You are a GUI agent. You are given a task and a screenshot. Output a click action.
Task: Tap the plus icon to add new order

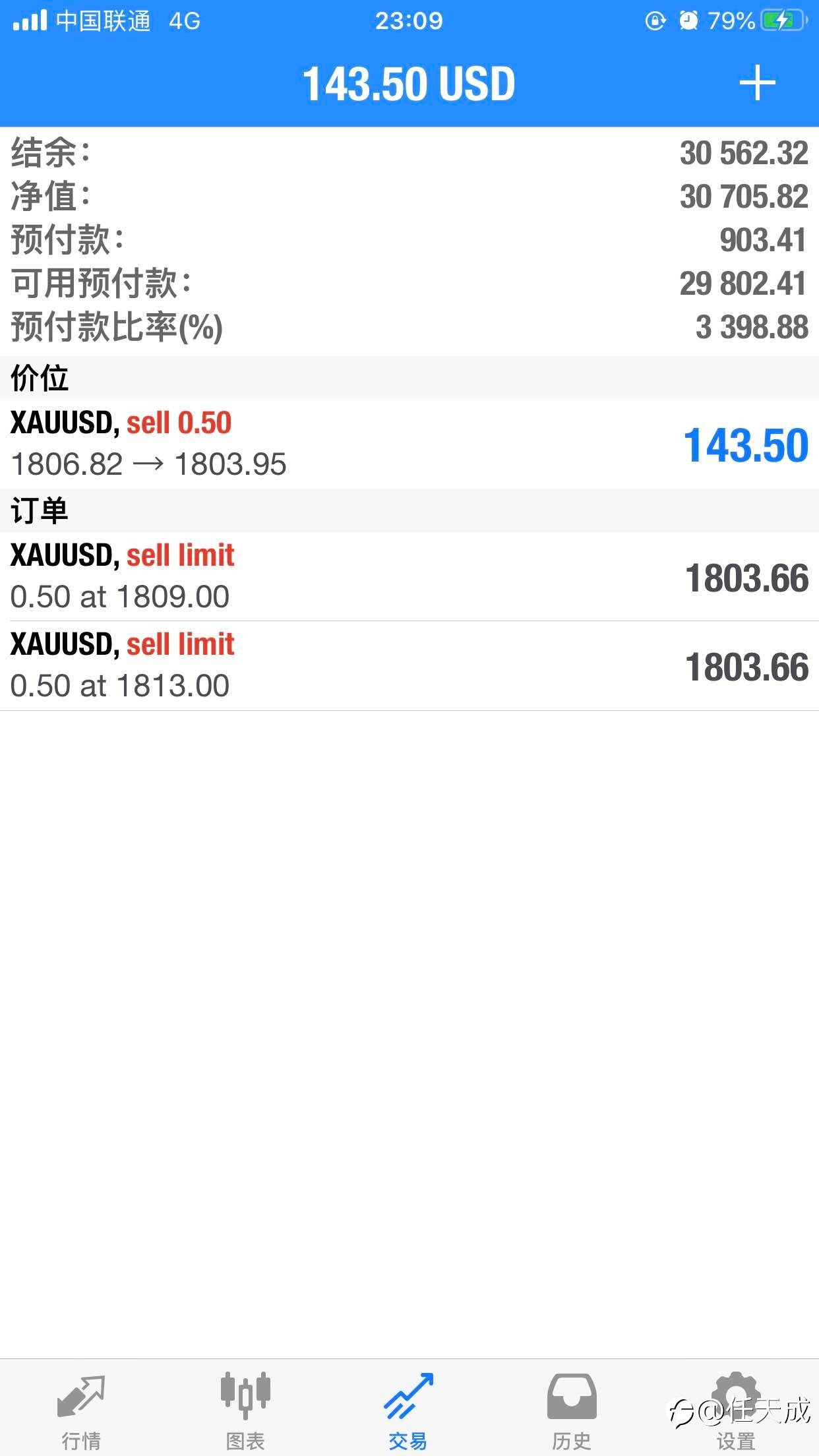[x=757, y=83]
